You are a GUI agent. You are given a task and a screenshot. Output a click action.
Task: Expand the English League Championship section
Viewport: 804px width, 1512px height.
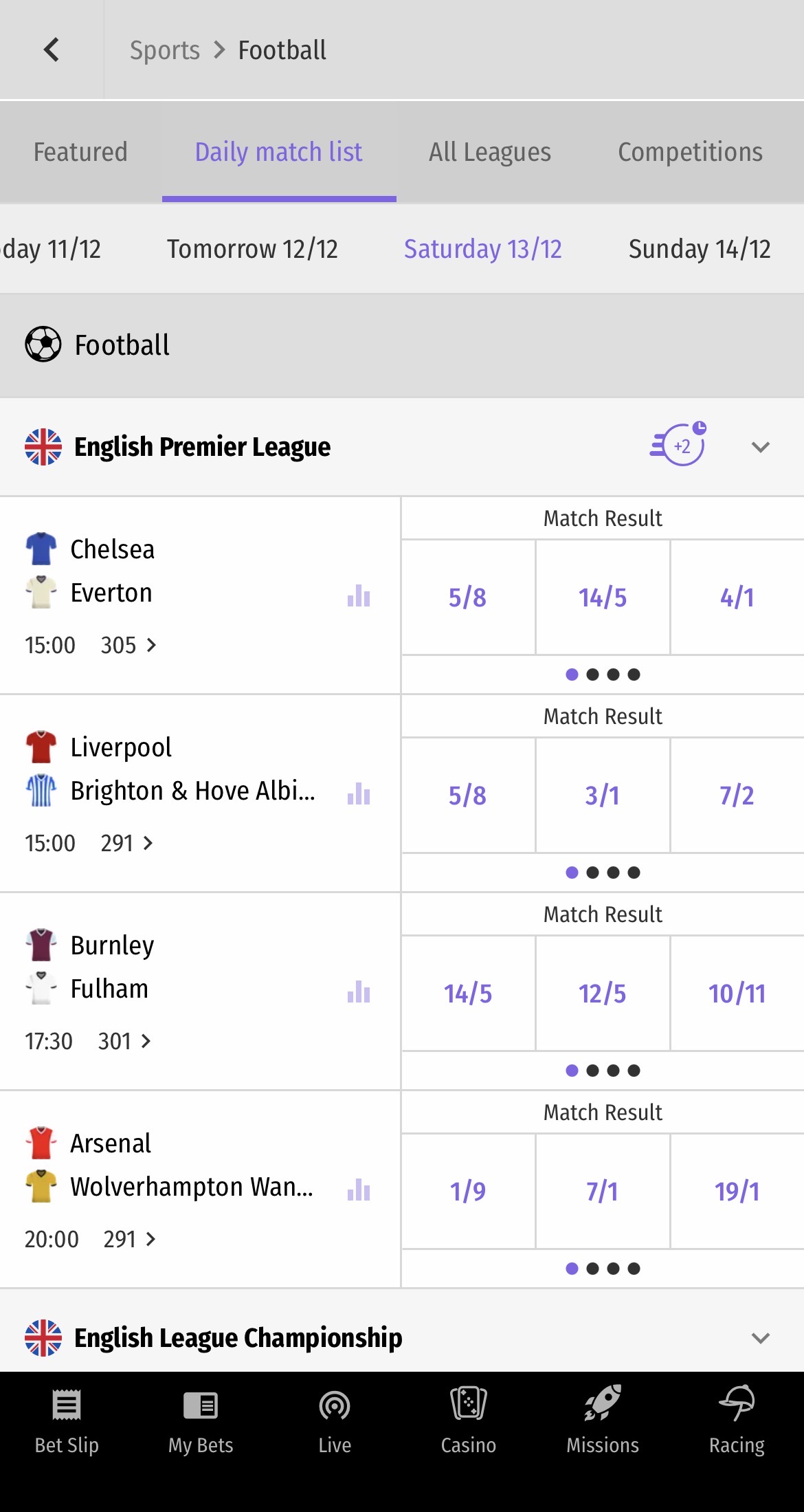click(760, 1337)
